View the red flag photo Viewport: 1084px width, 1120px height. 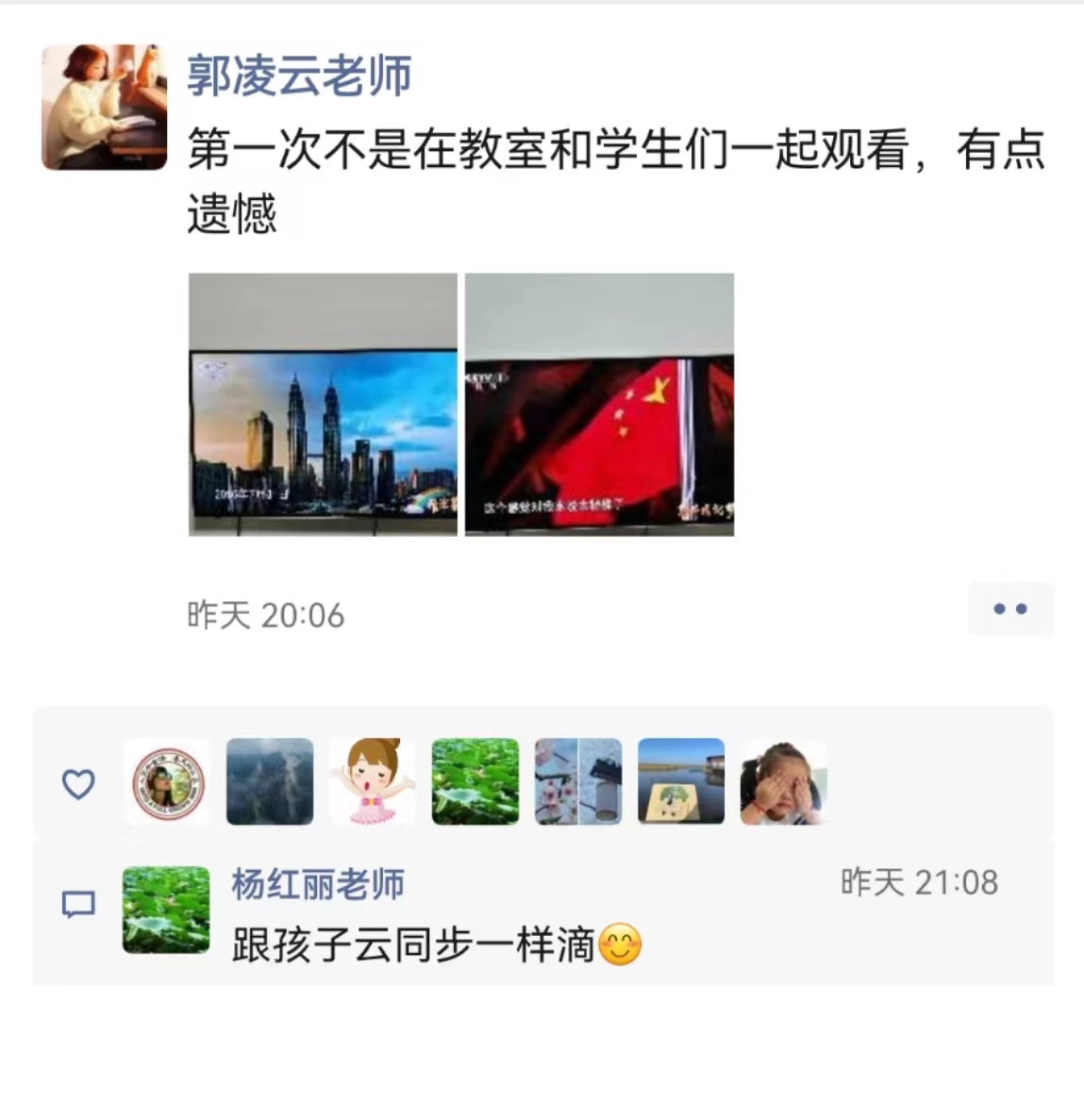(599, 405)
